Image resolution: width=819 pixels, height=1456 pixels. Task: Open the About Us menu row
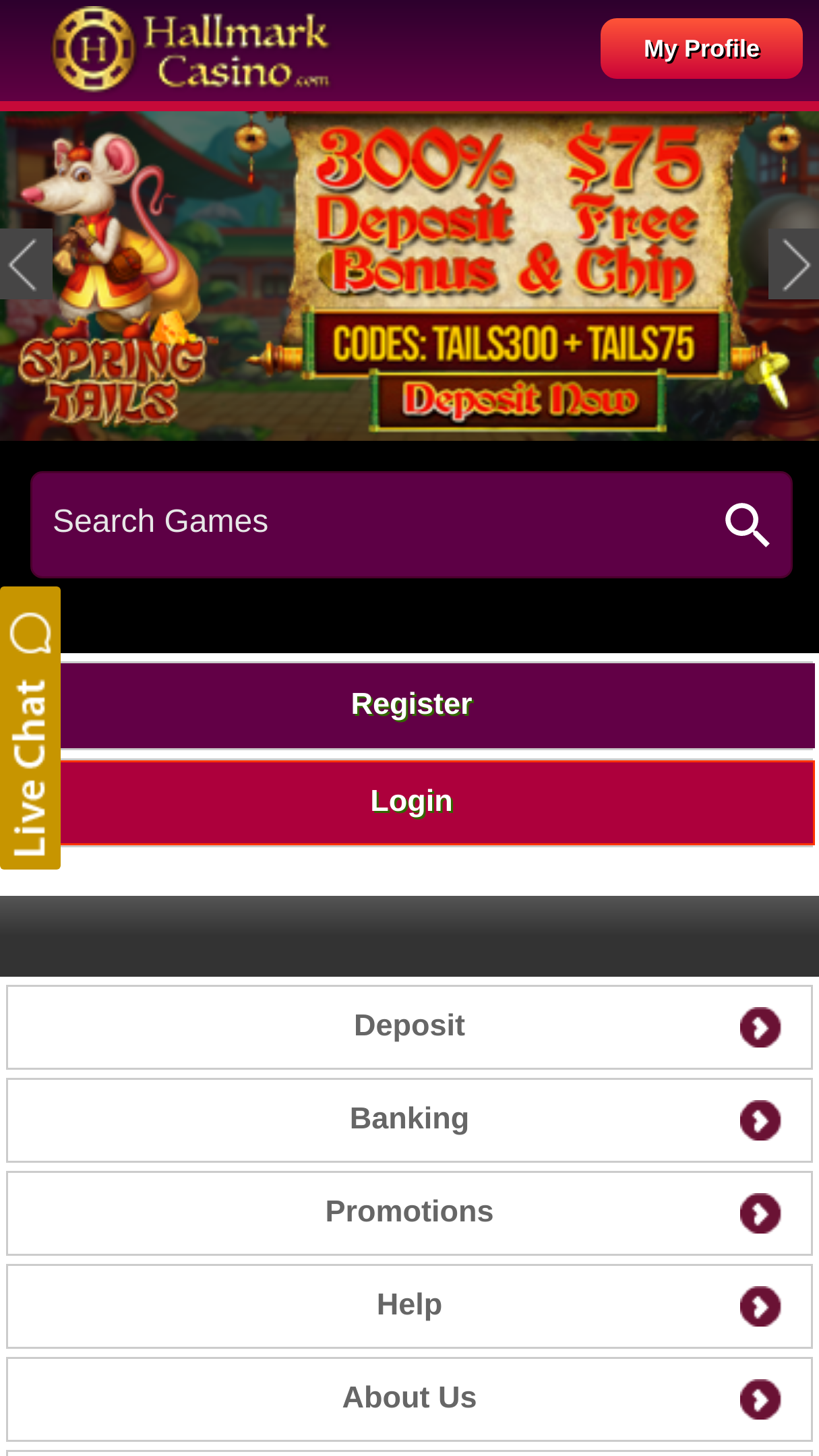point(409,1399)
